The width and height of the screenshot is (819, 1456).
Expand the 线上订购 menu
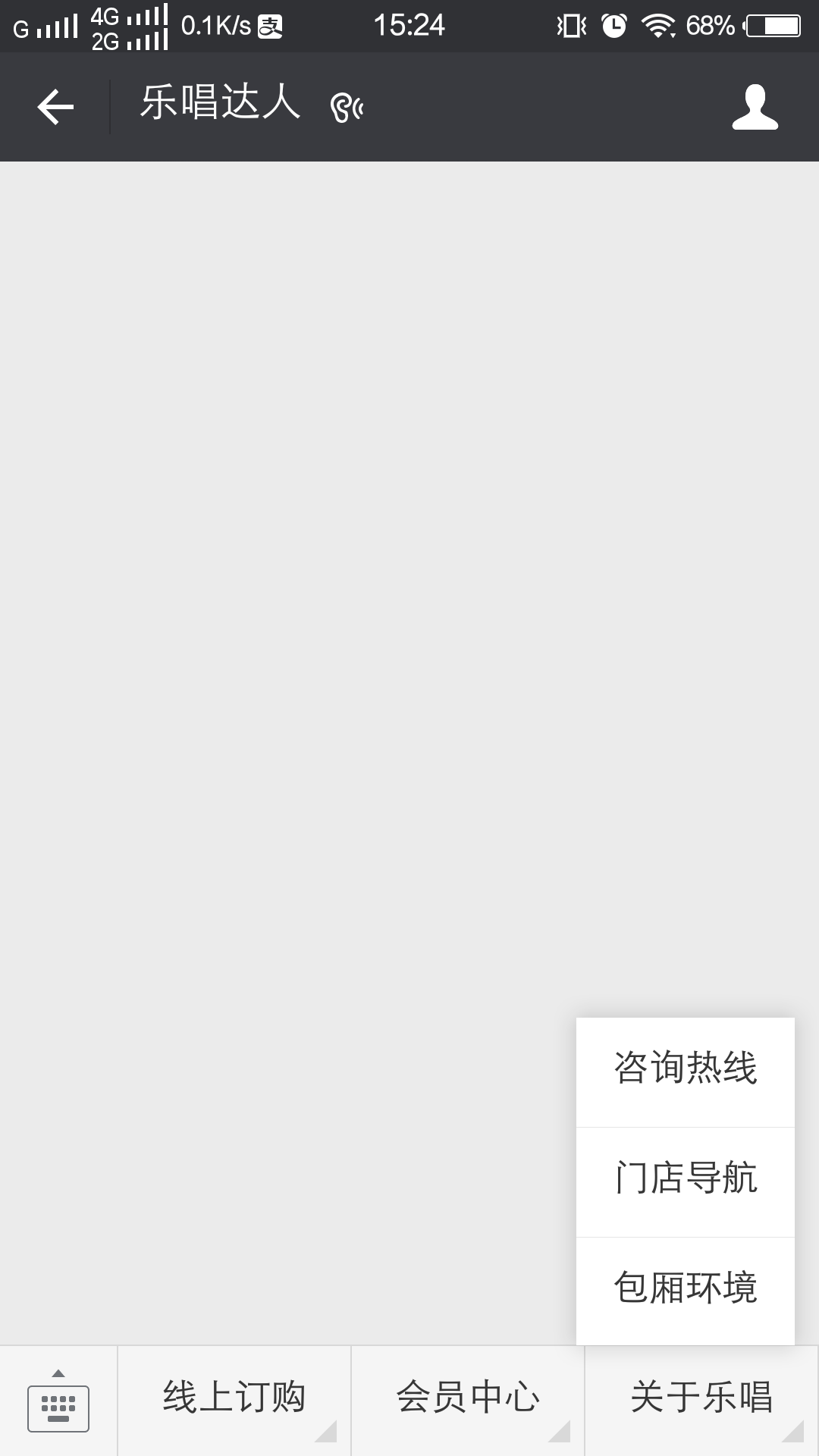click(x=234, y=1399)
